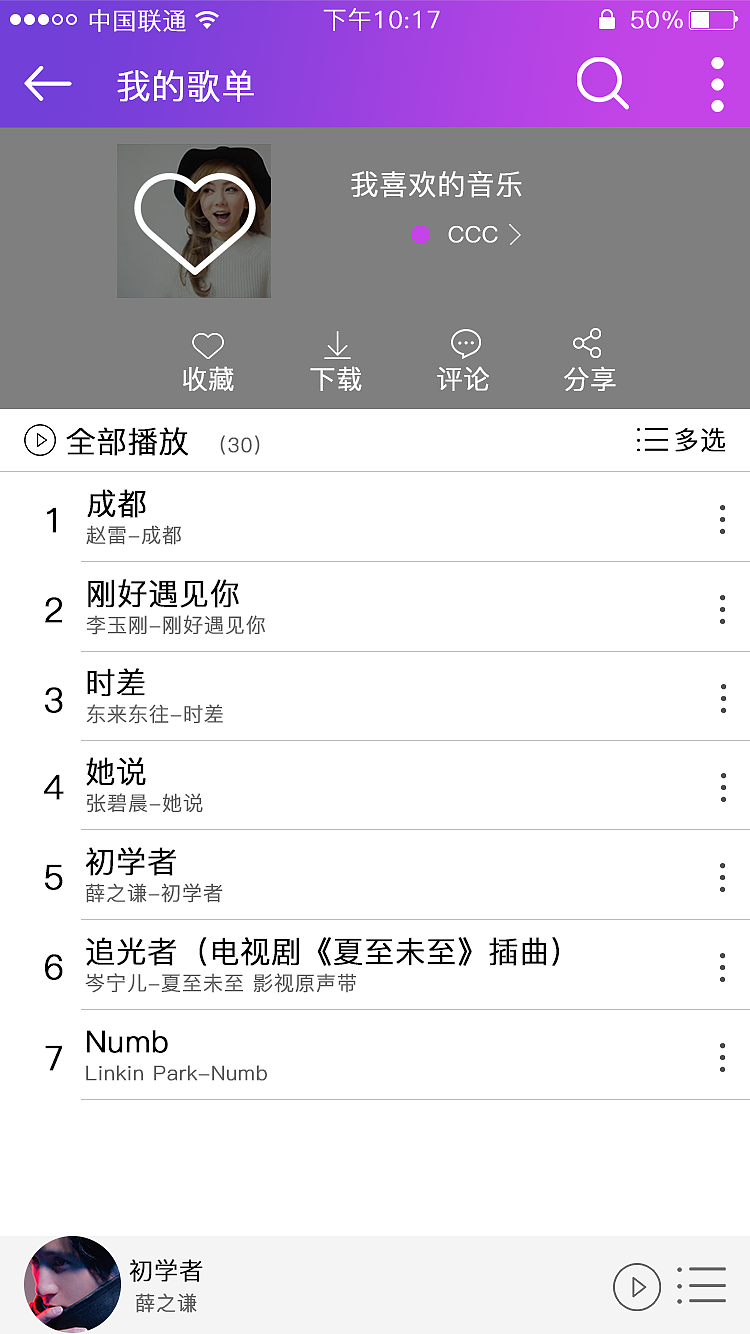The height and width of the screenshot is (1334, 750).
Task: Open options for 追光者 track
Action: point(722,967)
